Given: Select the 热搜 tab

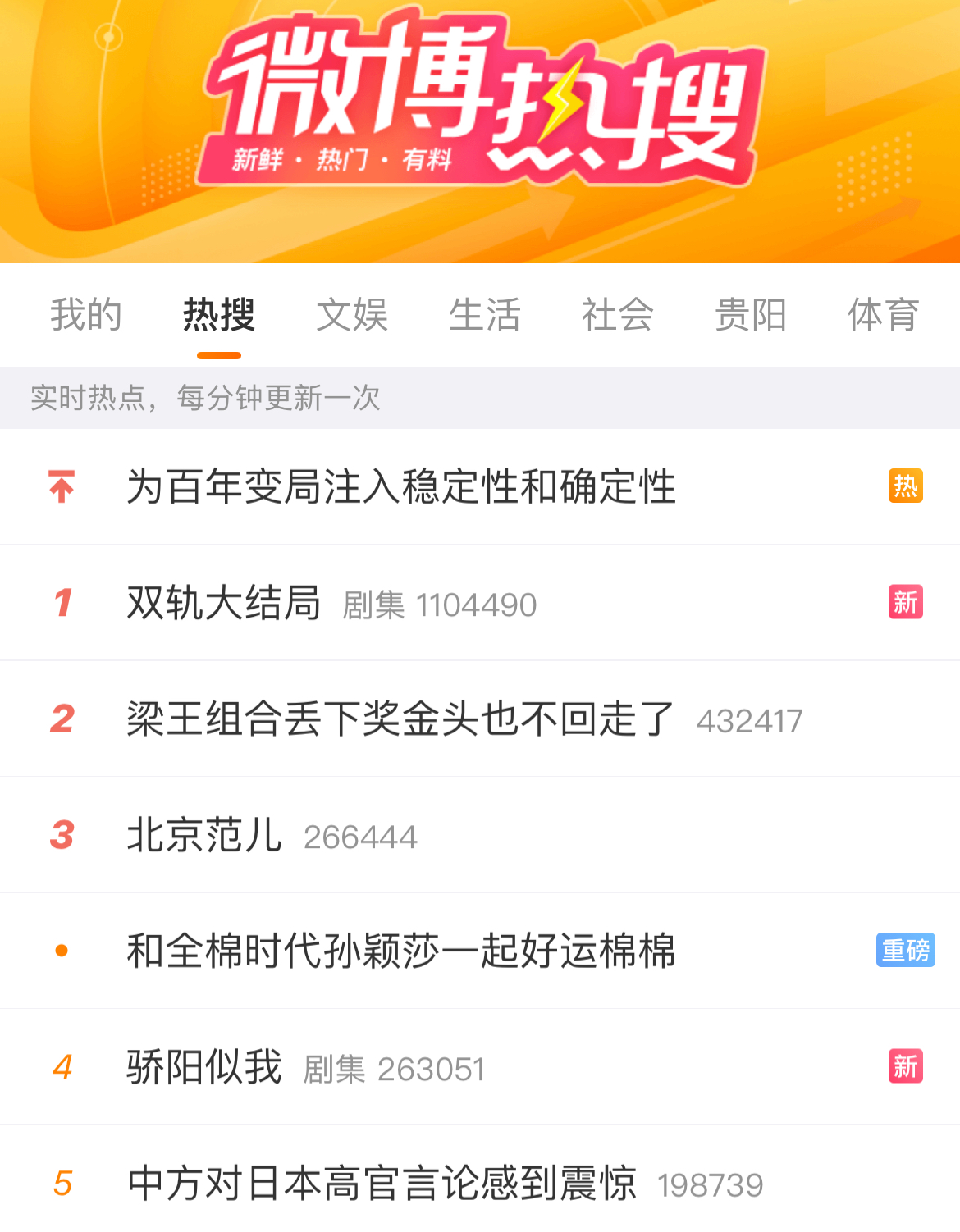Looking at the screenshot, I should 219,315.
